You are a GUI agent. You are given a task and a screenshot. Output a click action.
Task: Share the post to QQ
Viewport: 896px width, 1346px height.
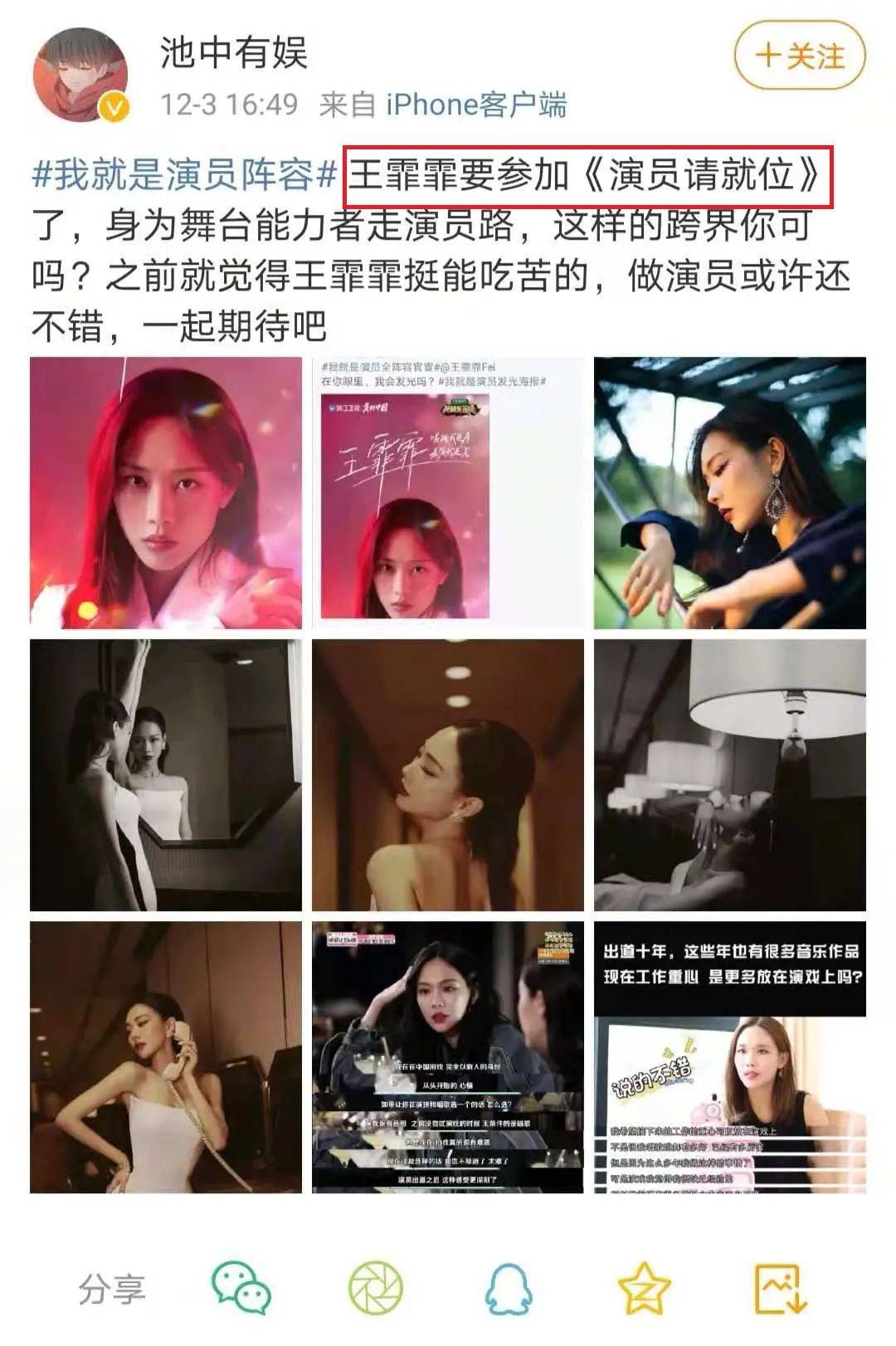[x=508, y=1289]
